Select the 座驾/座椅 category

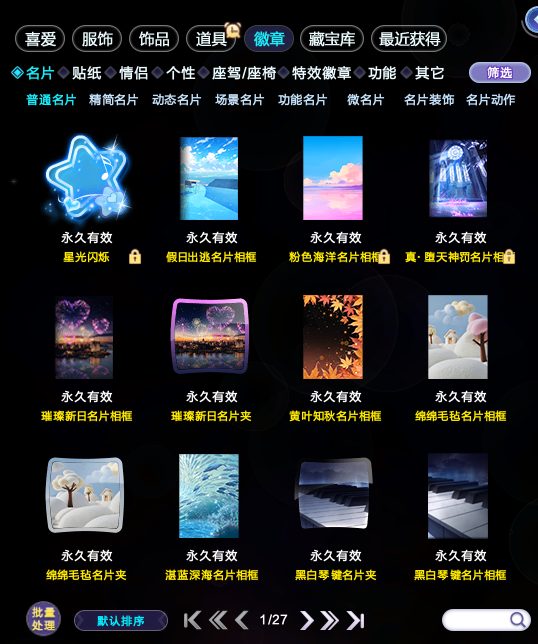tap(244, 73)
